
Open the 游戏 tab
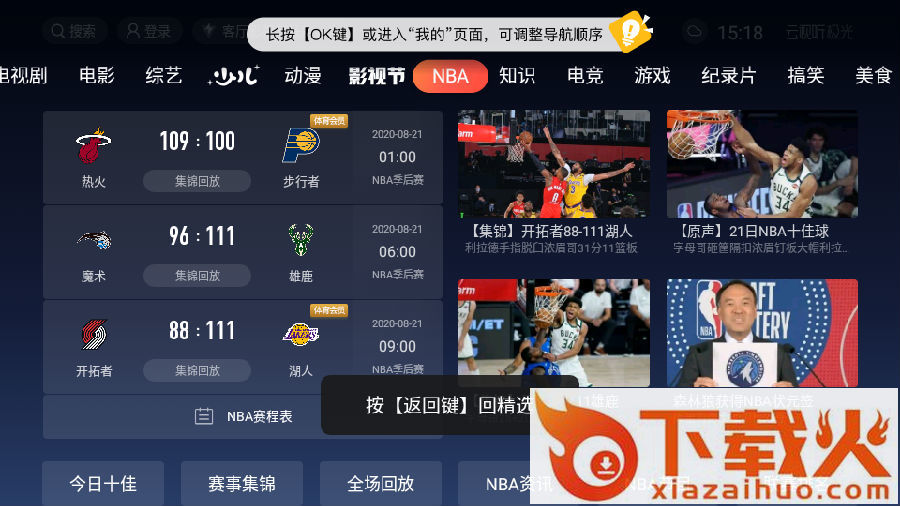(652, 76)
